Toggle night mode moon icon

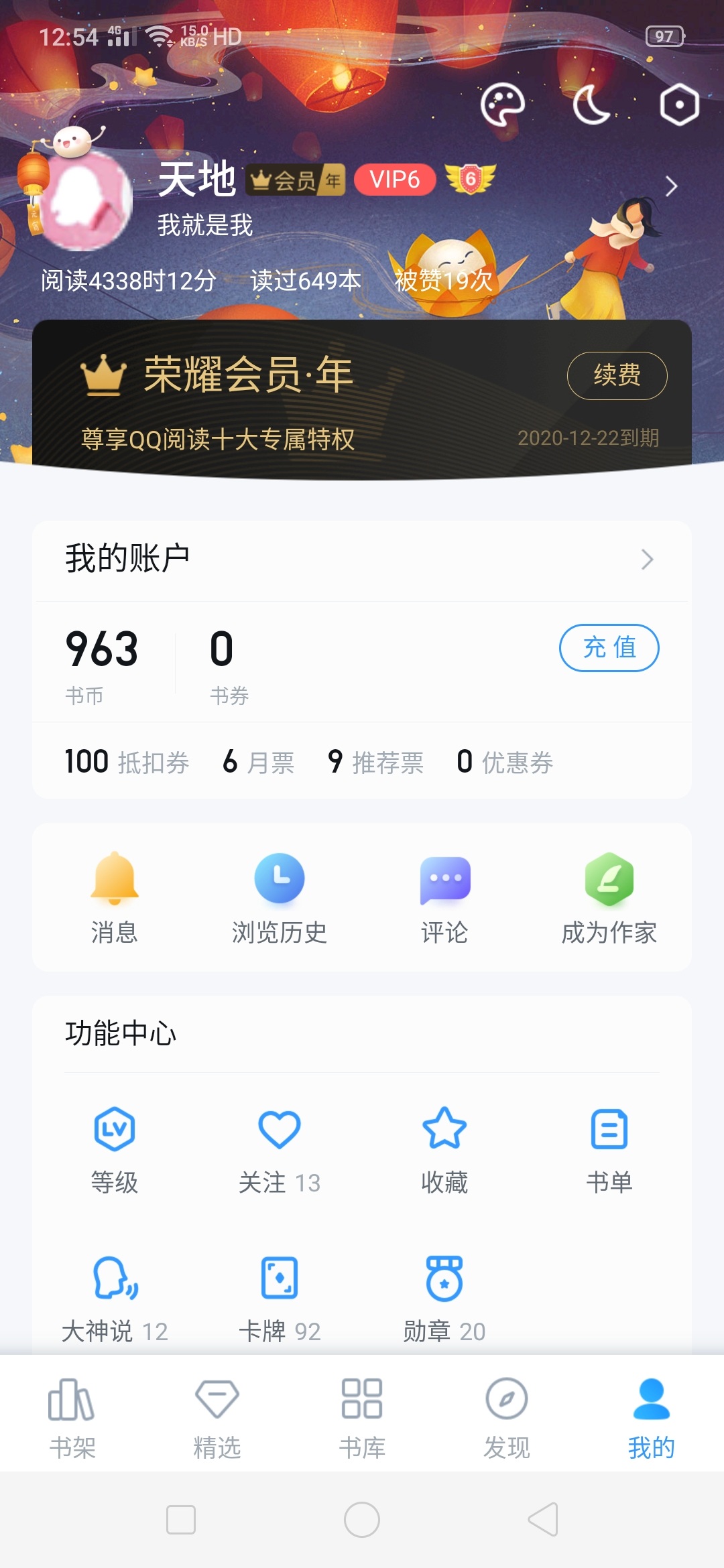(591, 105)
